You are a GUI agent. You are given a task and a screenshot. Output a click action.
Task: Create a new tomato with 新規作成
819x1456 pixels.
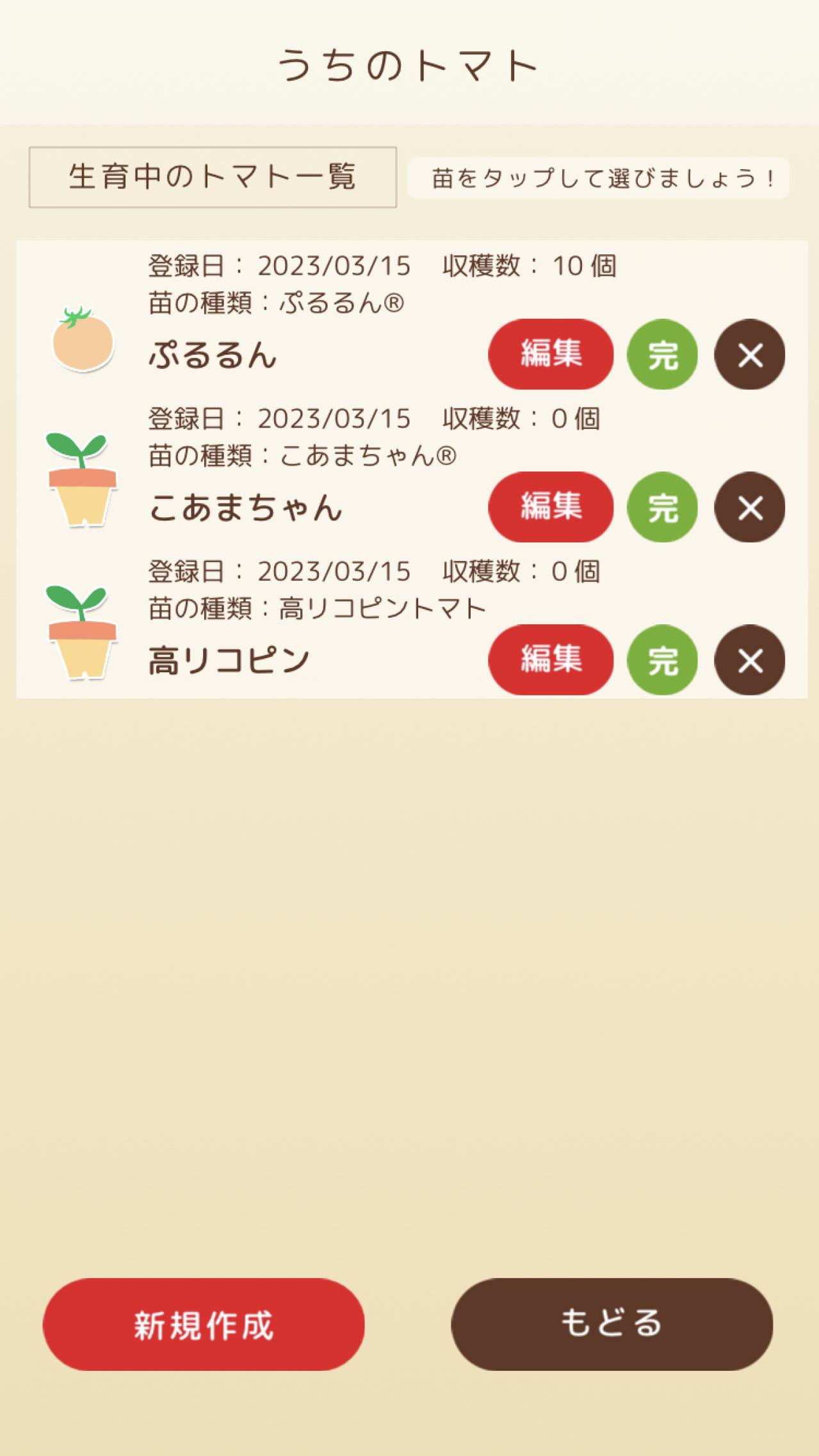coord(204,1324)
